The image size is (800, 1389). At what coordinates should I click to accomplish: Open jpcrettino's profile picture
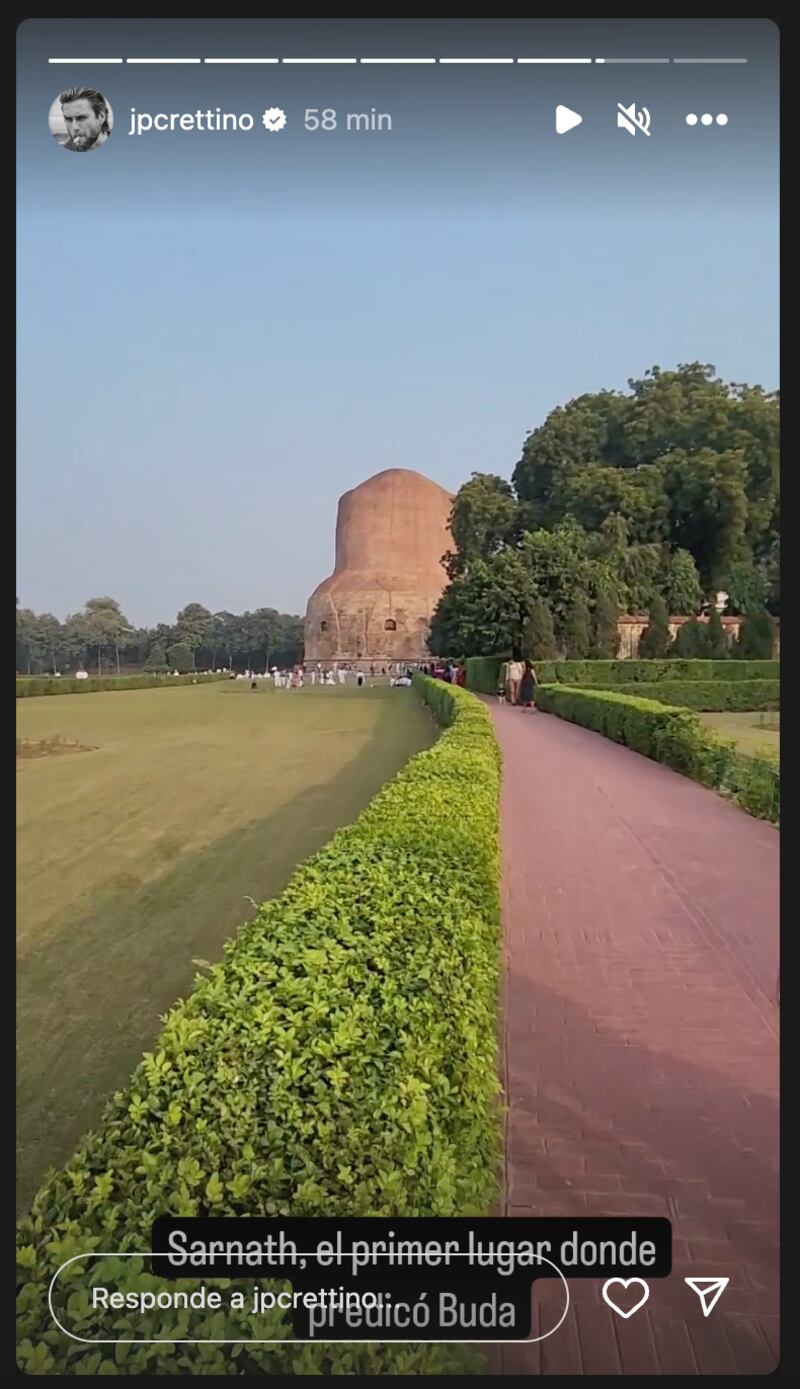80,120
